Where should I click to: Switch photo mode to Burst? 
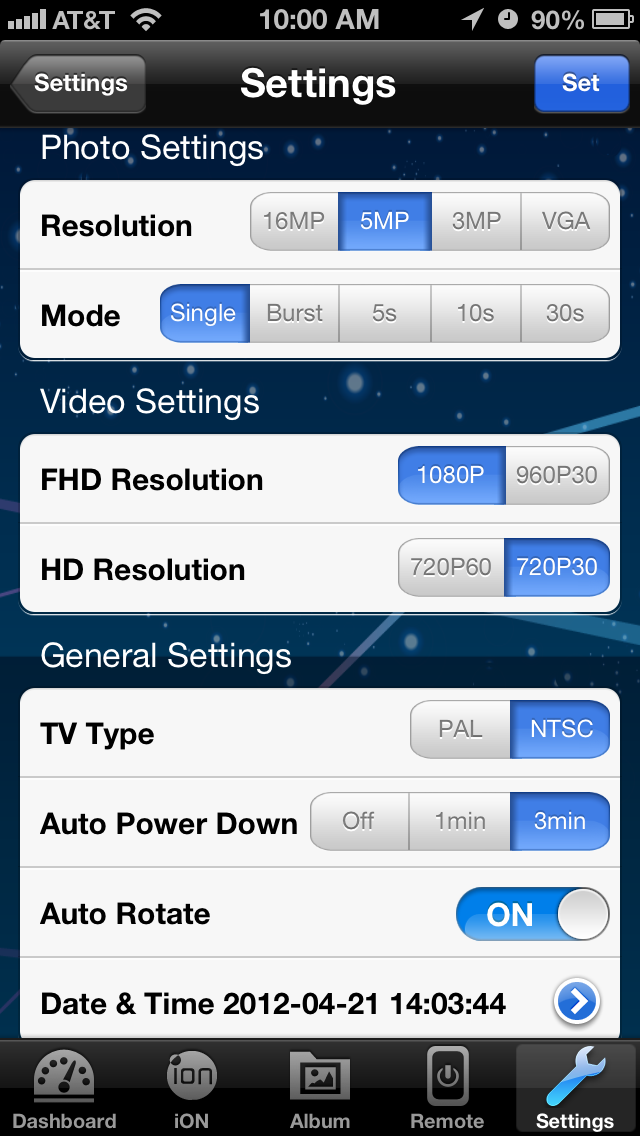[x=295, y=313]
